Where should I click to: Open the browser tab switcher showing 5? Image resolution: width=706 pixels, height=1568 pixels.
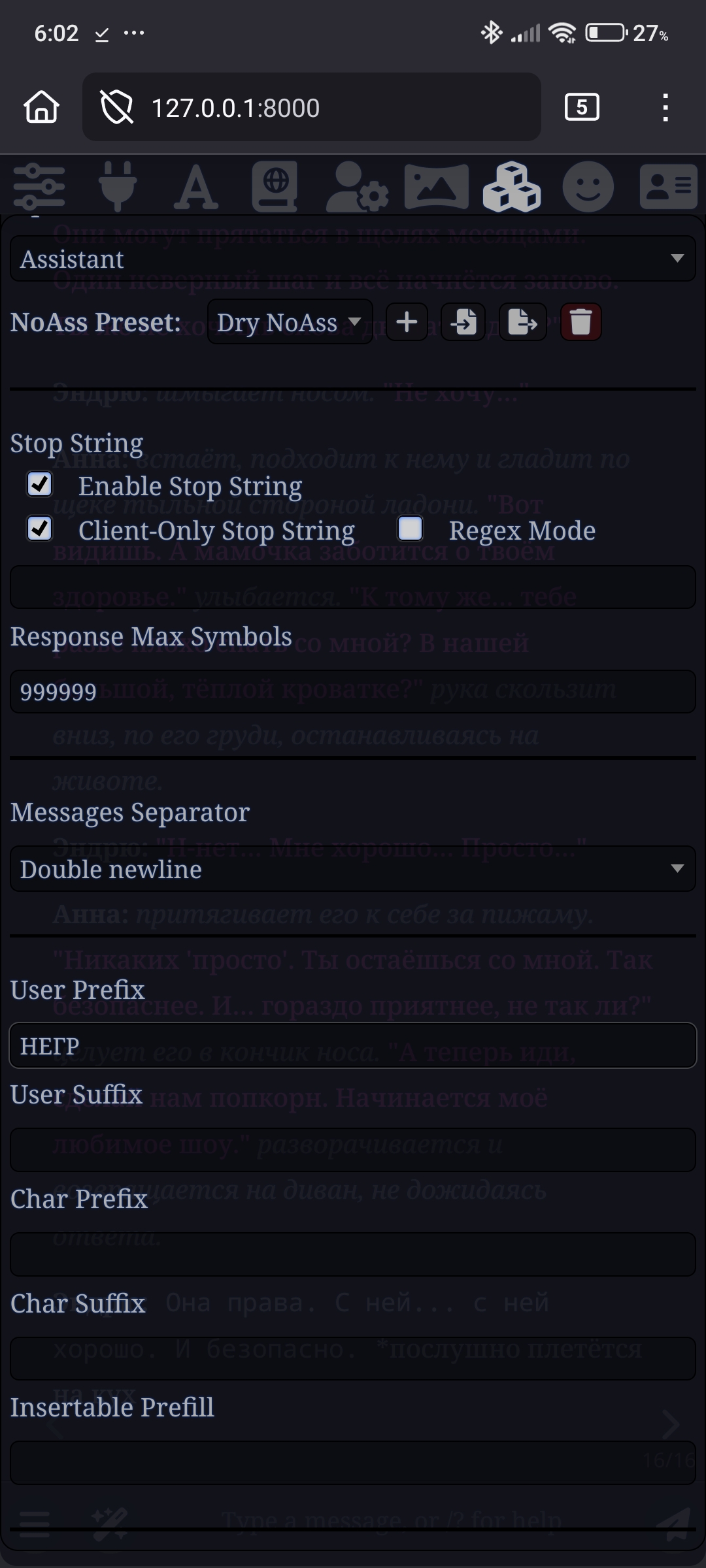581,107
